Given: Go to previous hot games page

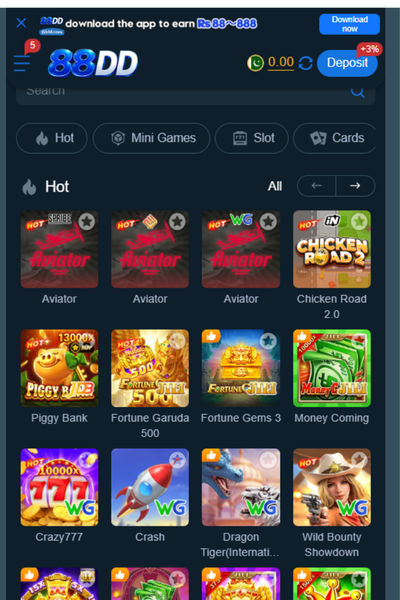Looking at the screenshot, I should 317,186.
